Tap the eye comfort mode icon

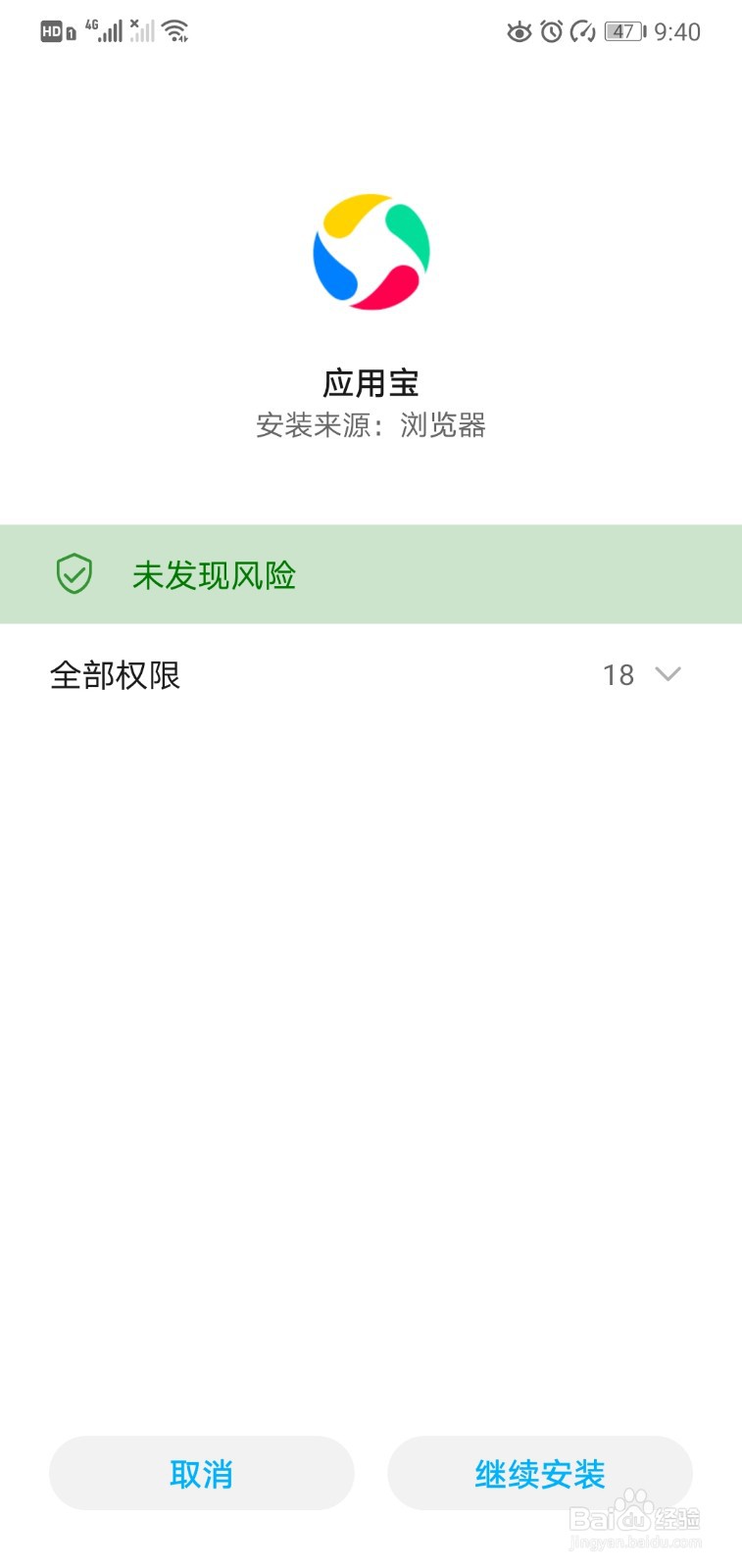(519, 32)
